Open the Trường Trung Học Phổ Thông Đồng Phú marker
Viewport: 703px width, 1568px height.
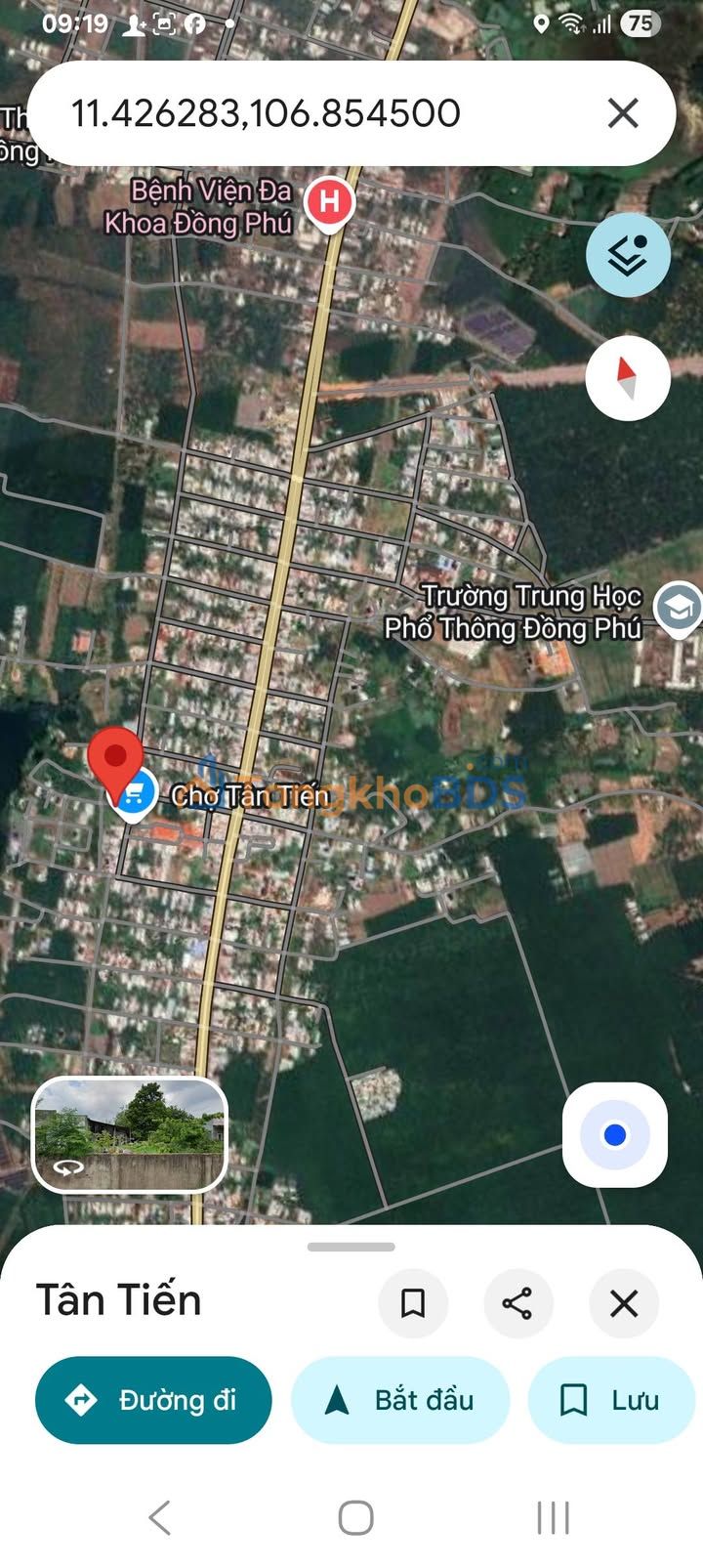[677, 609]
